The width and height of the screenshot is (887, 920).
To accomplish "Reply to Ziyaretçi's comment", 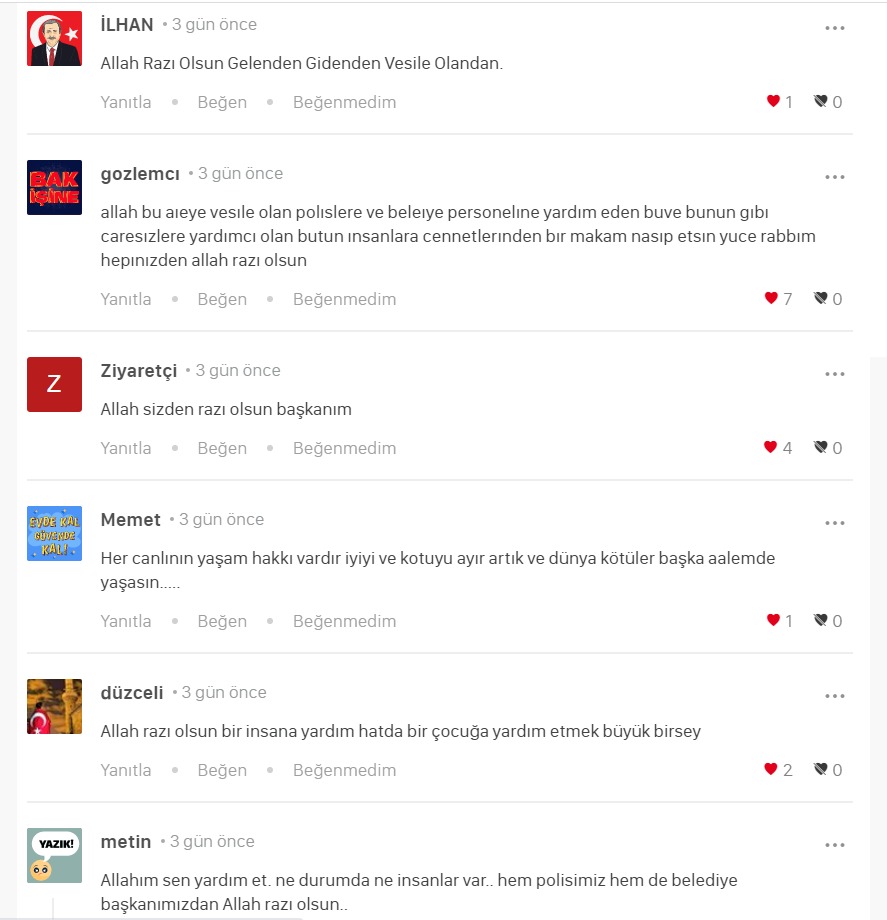I will coord(126,448).
